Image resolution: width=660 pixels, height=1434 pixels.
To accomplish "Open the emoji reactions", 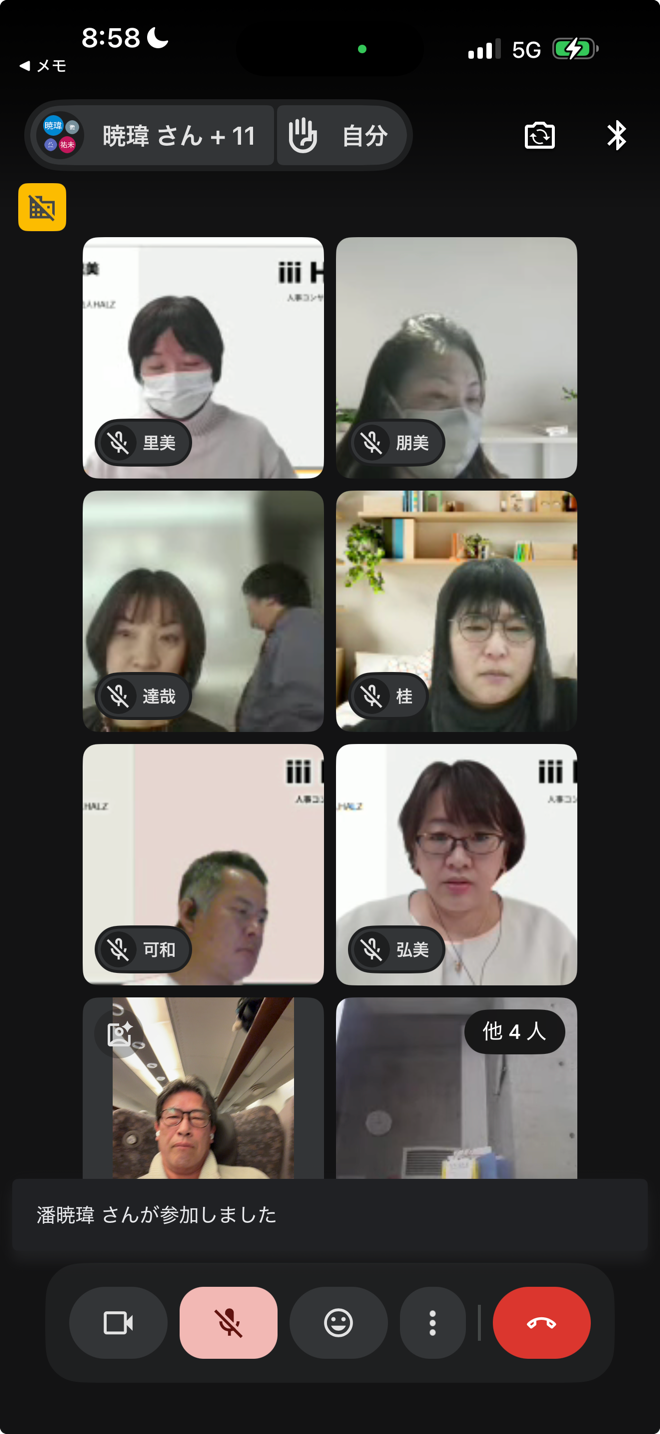I will click(x=338, y=1322).
